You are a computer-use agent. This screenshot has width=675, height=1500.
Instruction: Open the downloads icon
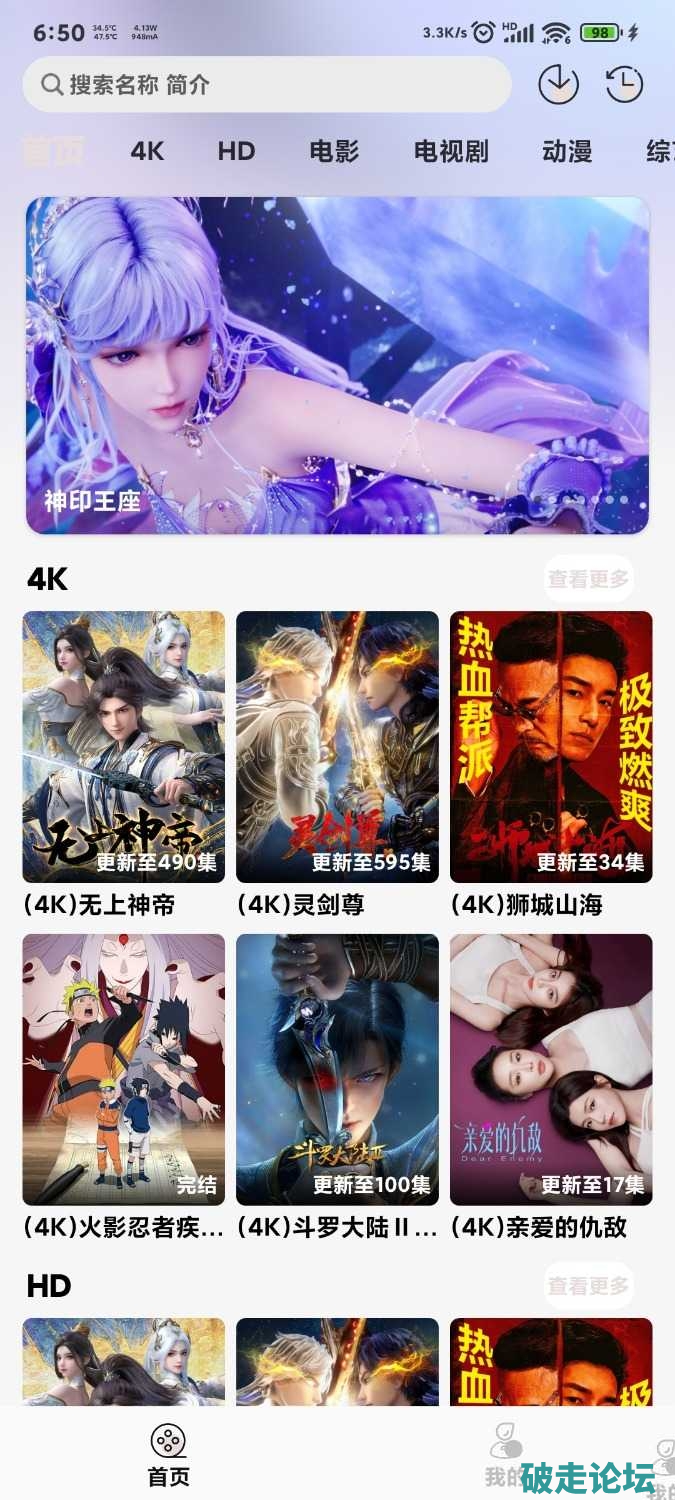pyautogui.click(x=559, y=84)
